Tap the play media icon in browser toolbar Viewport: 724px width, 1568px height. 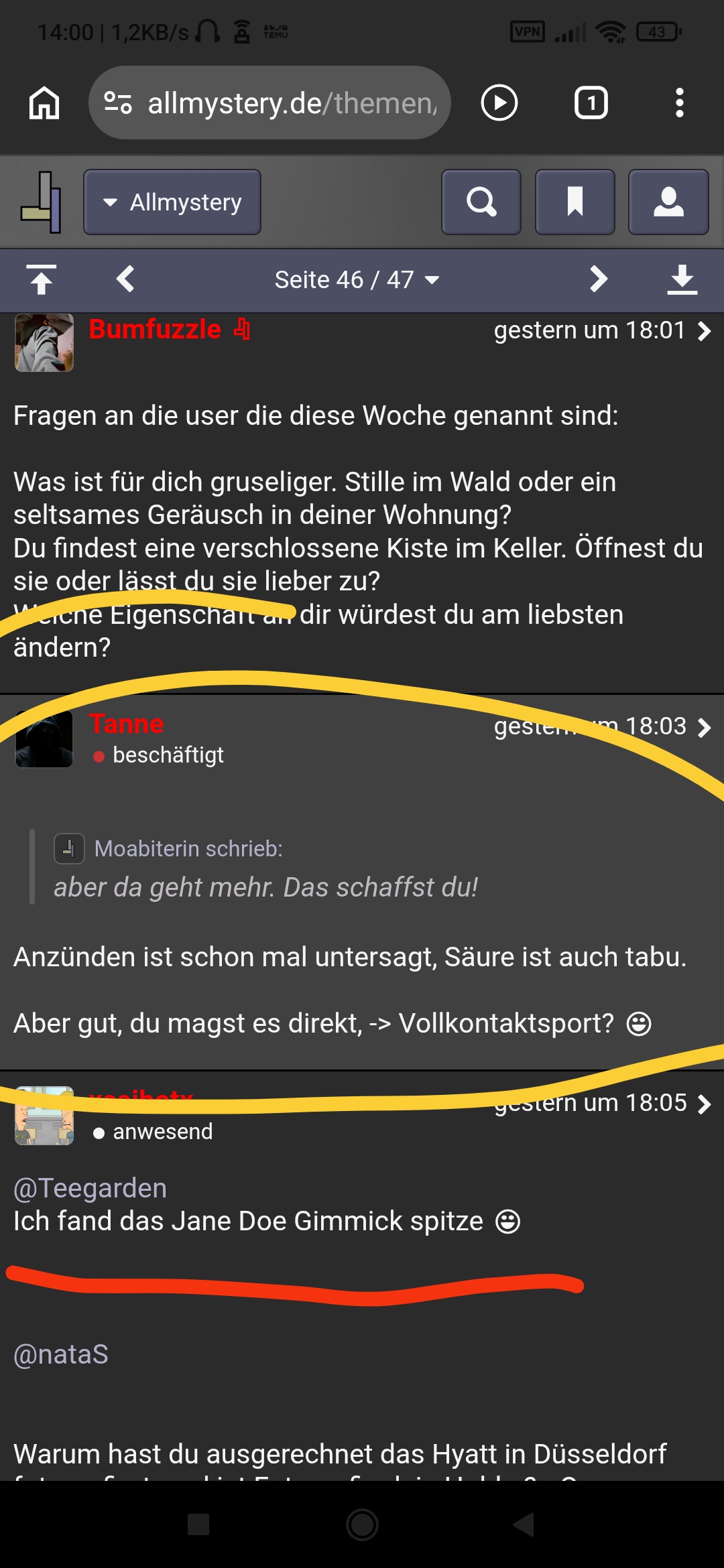[x=499, y=103]
